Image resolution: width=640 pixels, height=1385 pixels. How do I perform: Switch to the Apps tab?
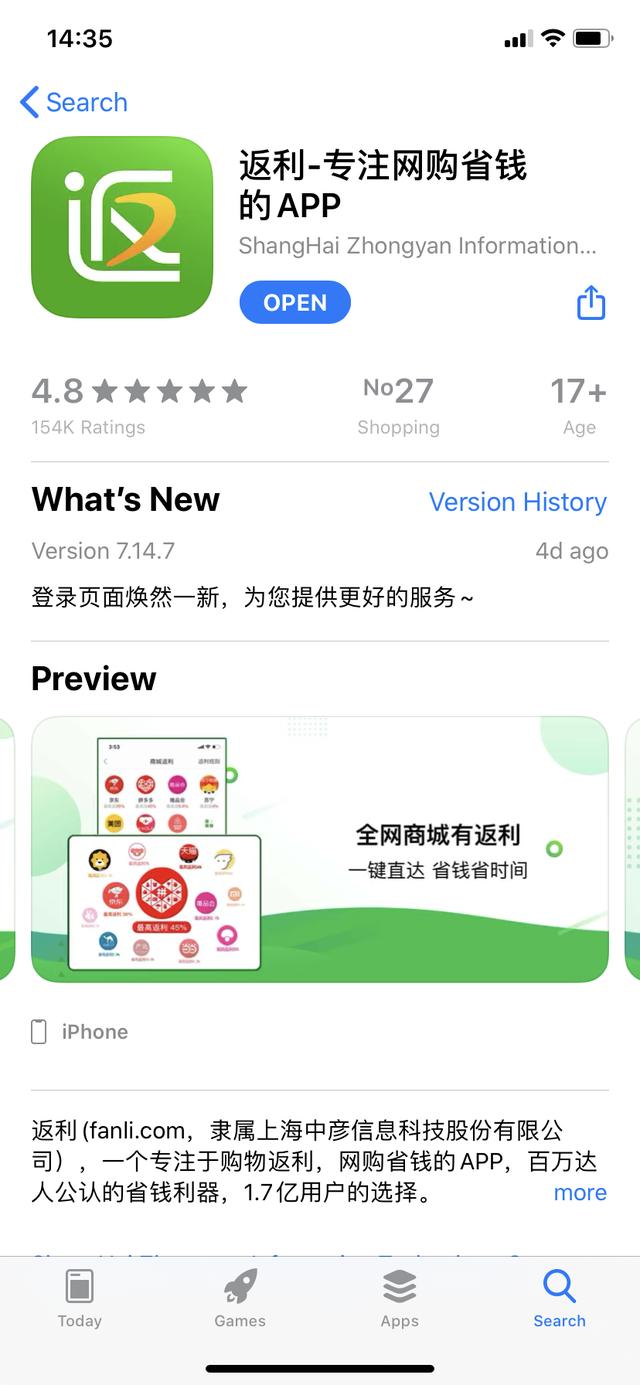400,1298
